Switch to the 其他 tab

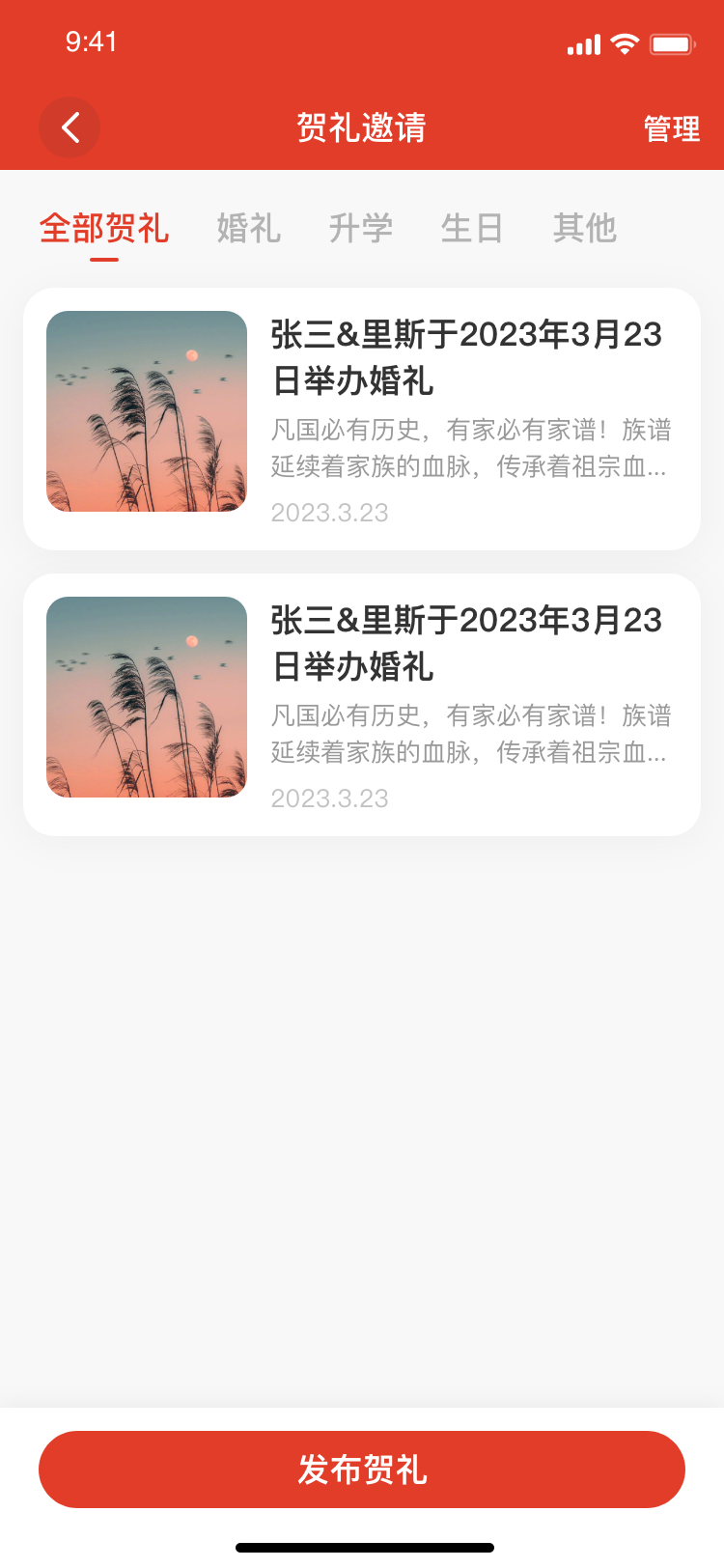(x=585, y=229)
